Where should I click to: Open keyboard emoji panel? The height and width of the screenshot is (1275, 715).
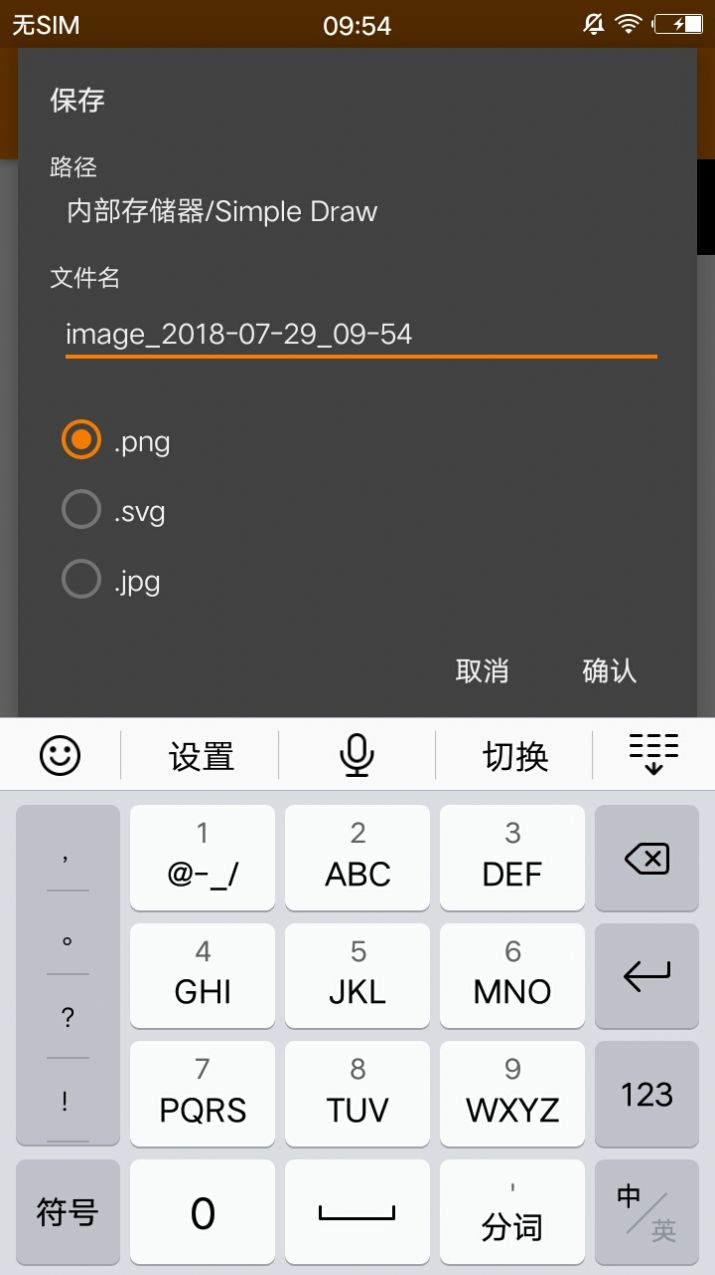(60, 755)
